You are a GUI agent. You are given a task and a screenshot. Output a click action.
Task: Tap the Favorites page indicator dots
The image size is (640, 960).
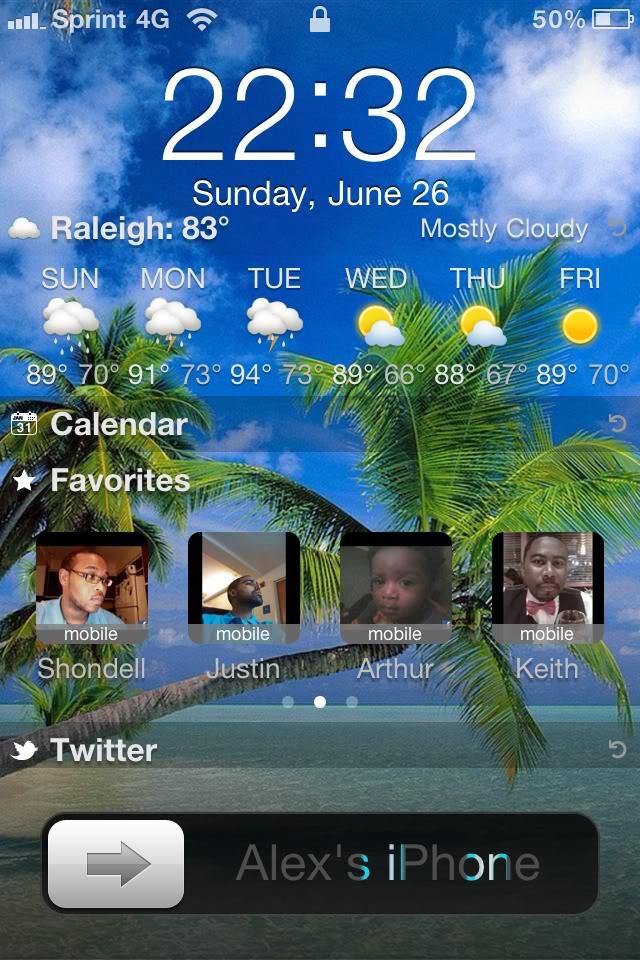(320, 702)
